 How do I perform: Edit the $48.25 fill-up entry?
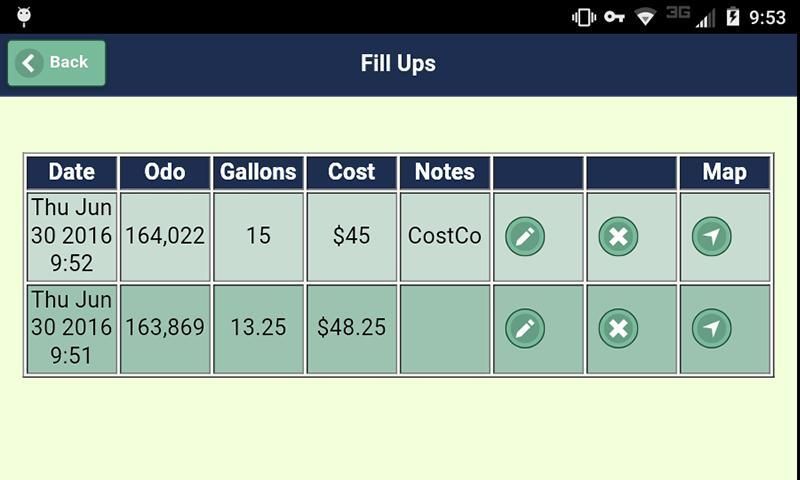(525, 329)
